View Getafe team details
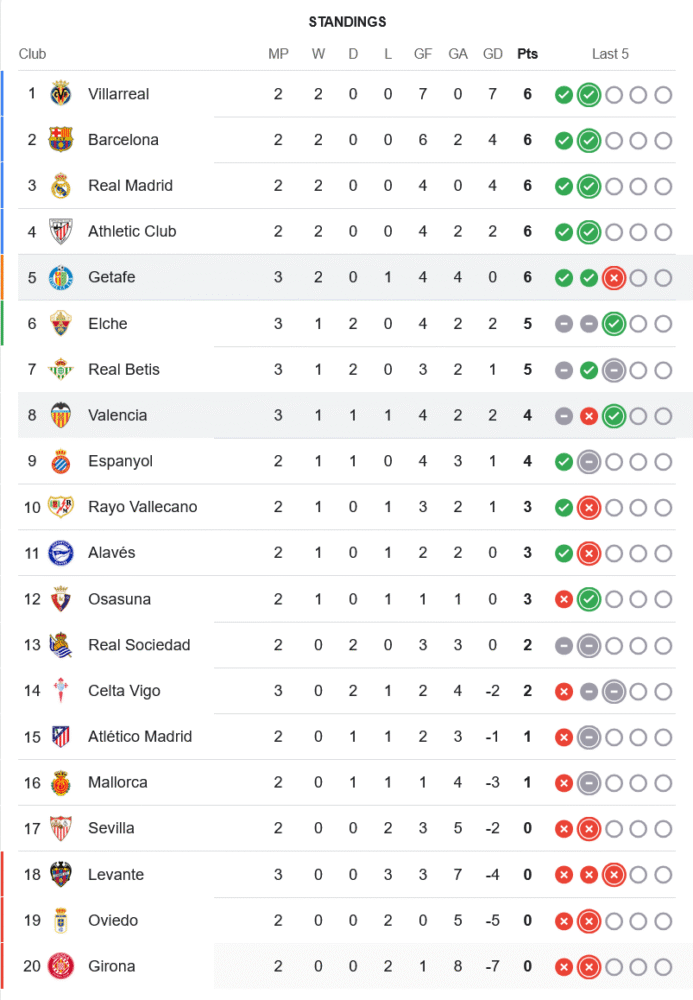Image resolution: width=693 pixels, height=1000 pixels. tap(111, 277)
